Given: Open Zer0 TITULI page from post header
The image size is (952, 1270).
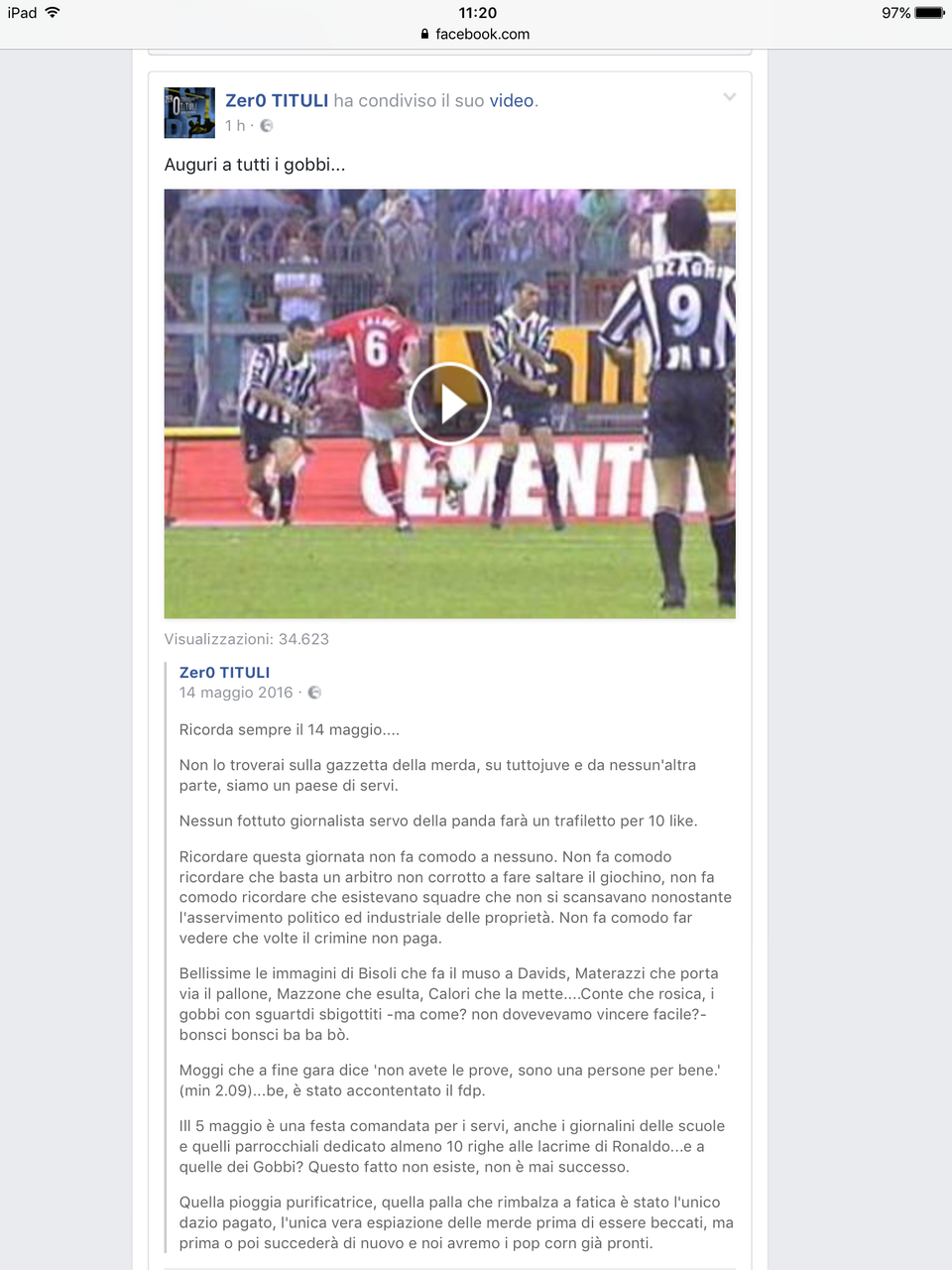Looking at the screenshot, I should [277, 100].
